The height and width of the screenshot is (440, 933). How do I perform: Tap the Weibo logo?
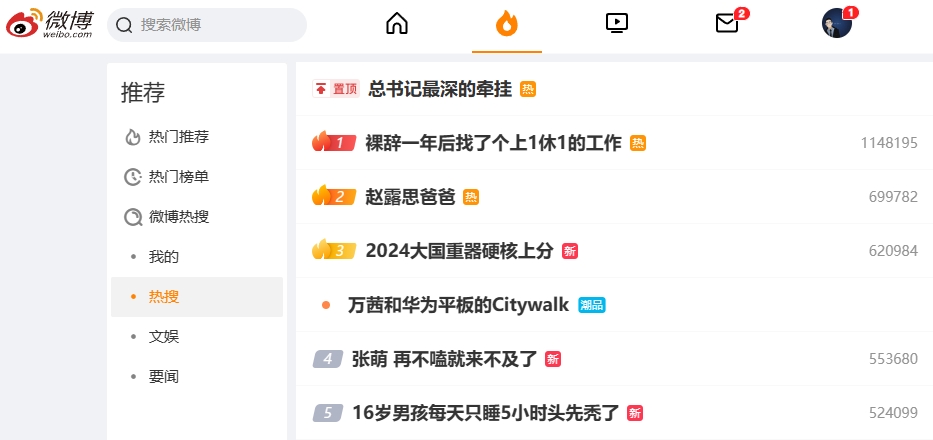click(x=49, y=24)
